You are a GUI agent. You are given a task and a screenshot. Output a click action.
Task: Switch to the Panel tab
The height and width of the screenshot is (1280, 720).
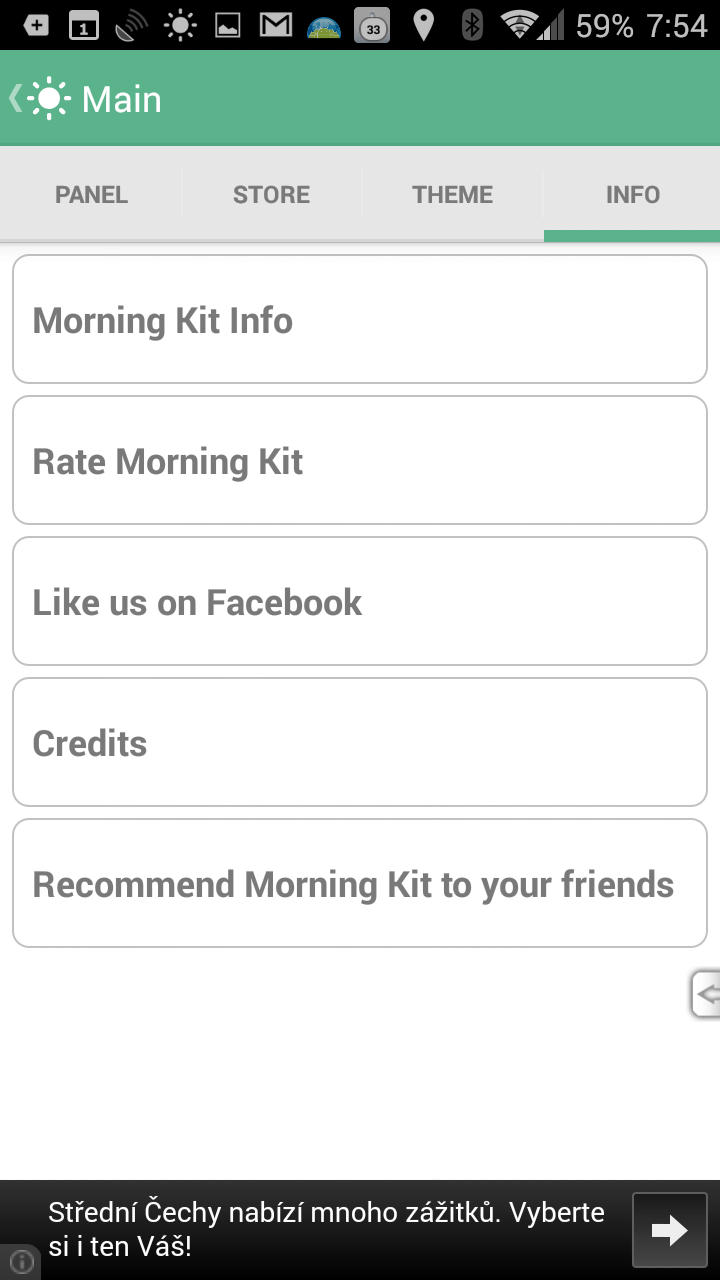(91, 194)
